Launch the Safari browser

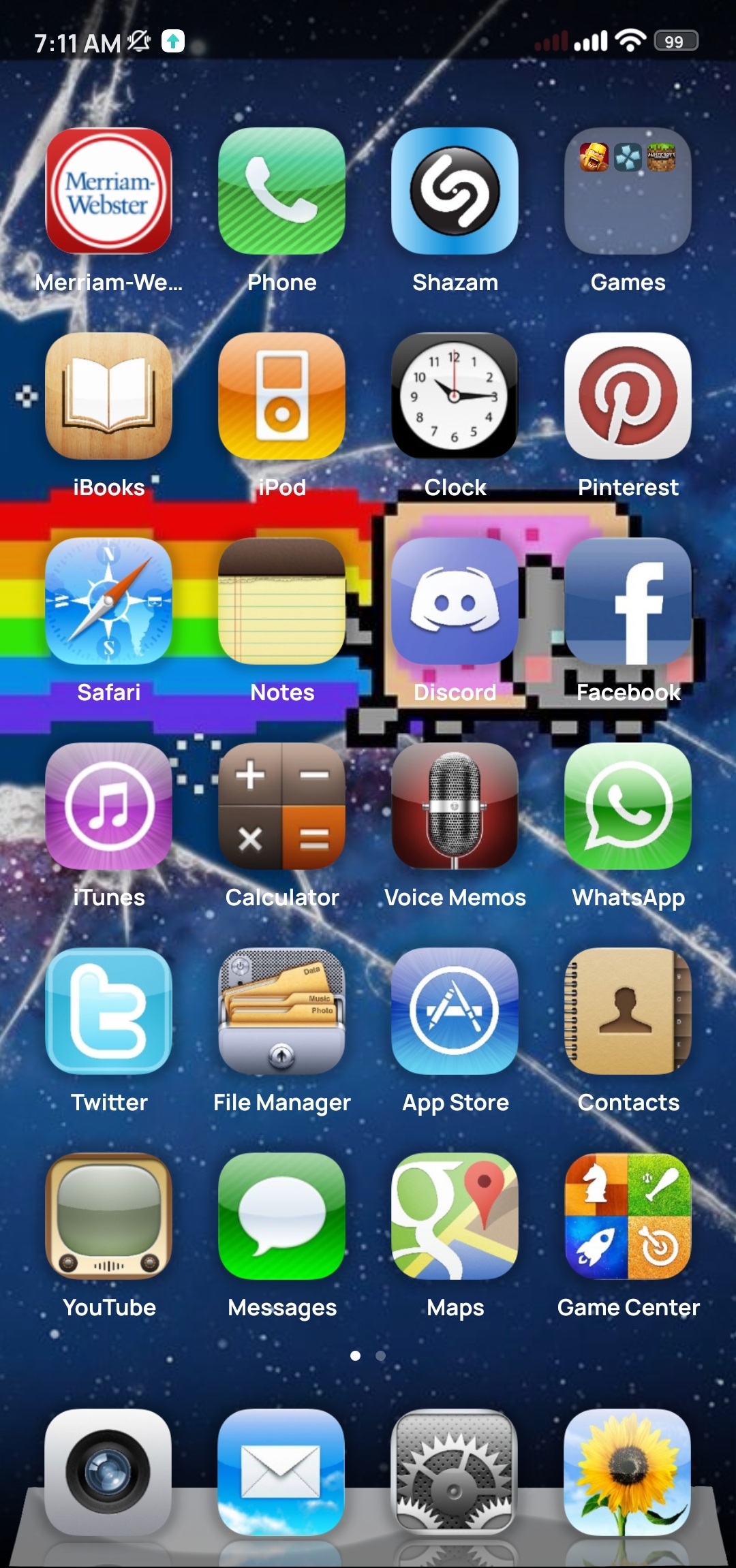(x=109, y=601)
